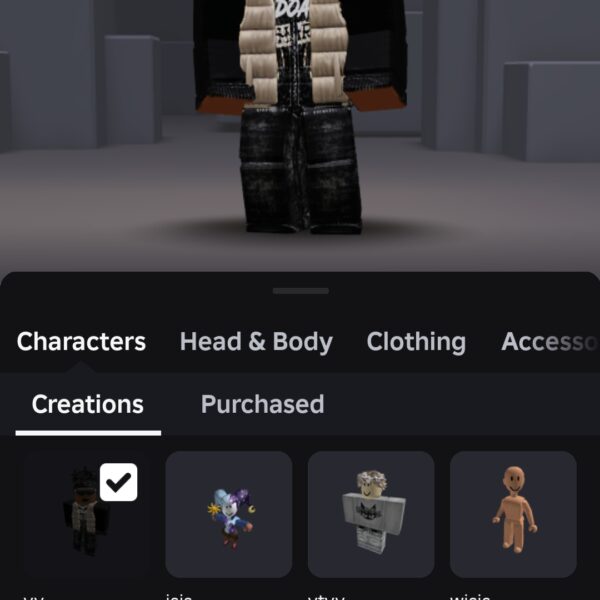
Task: Select the Creations sub-tab
Action: [88, 404]
